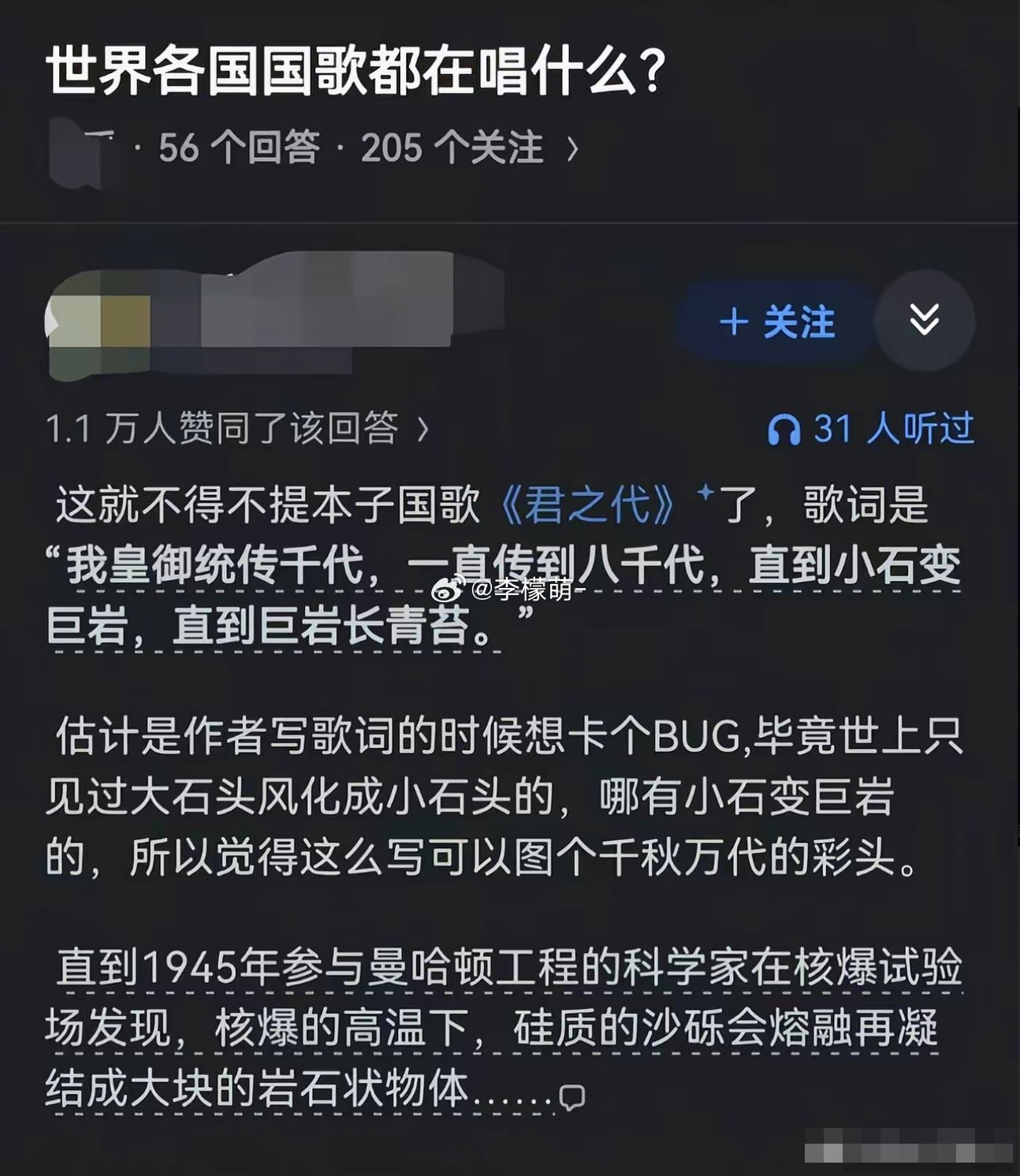Click "31 人听过" listen counter
The width and height of the screenshot is (1020, 1176).
pyautogui.click(x=895, y=428)
